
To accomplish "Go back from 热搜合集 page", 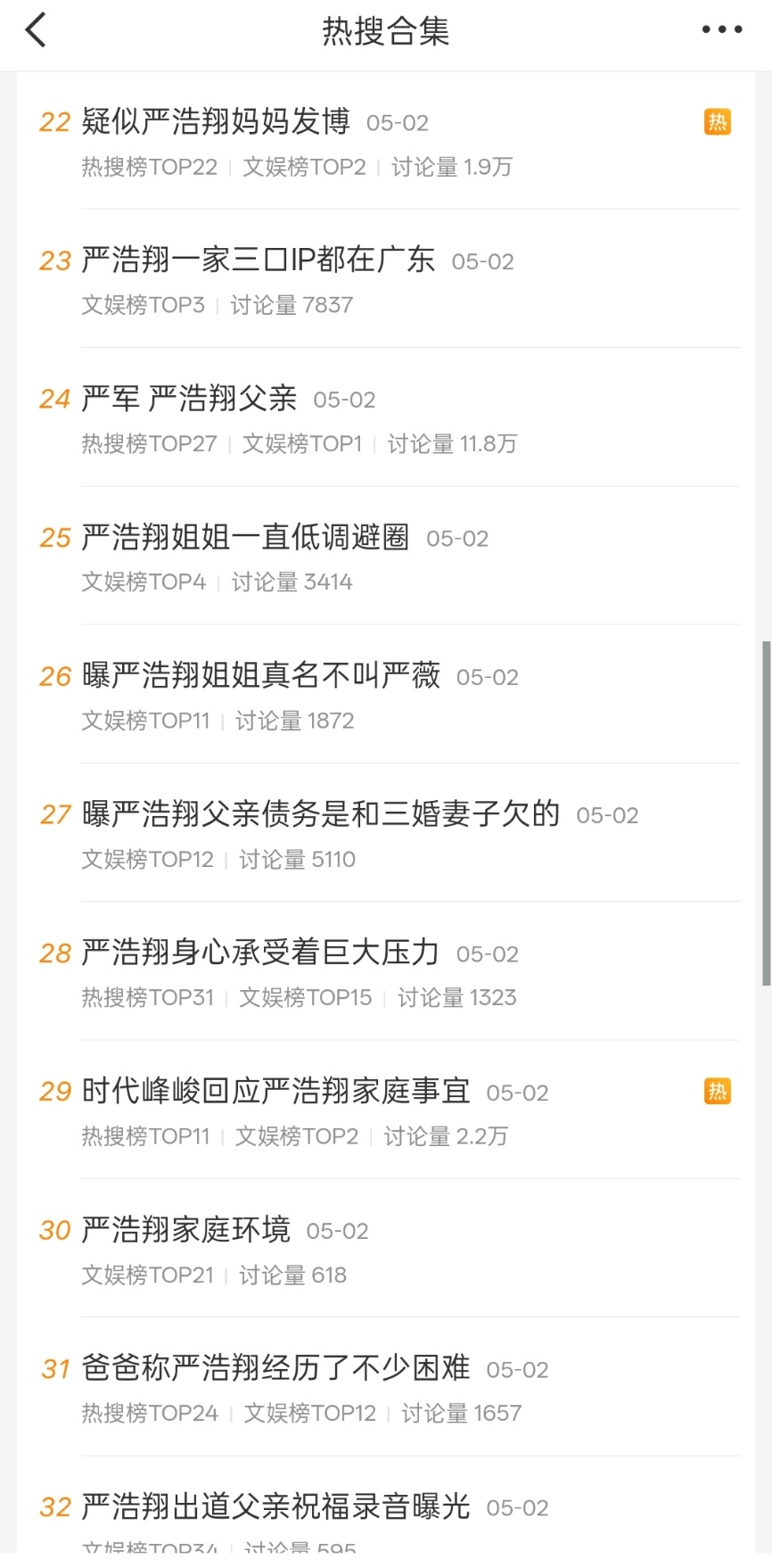I will pos(36,30).
